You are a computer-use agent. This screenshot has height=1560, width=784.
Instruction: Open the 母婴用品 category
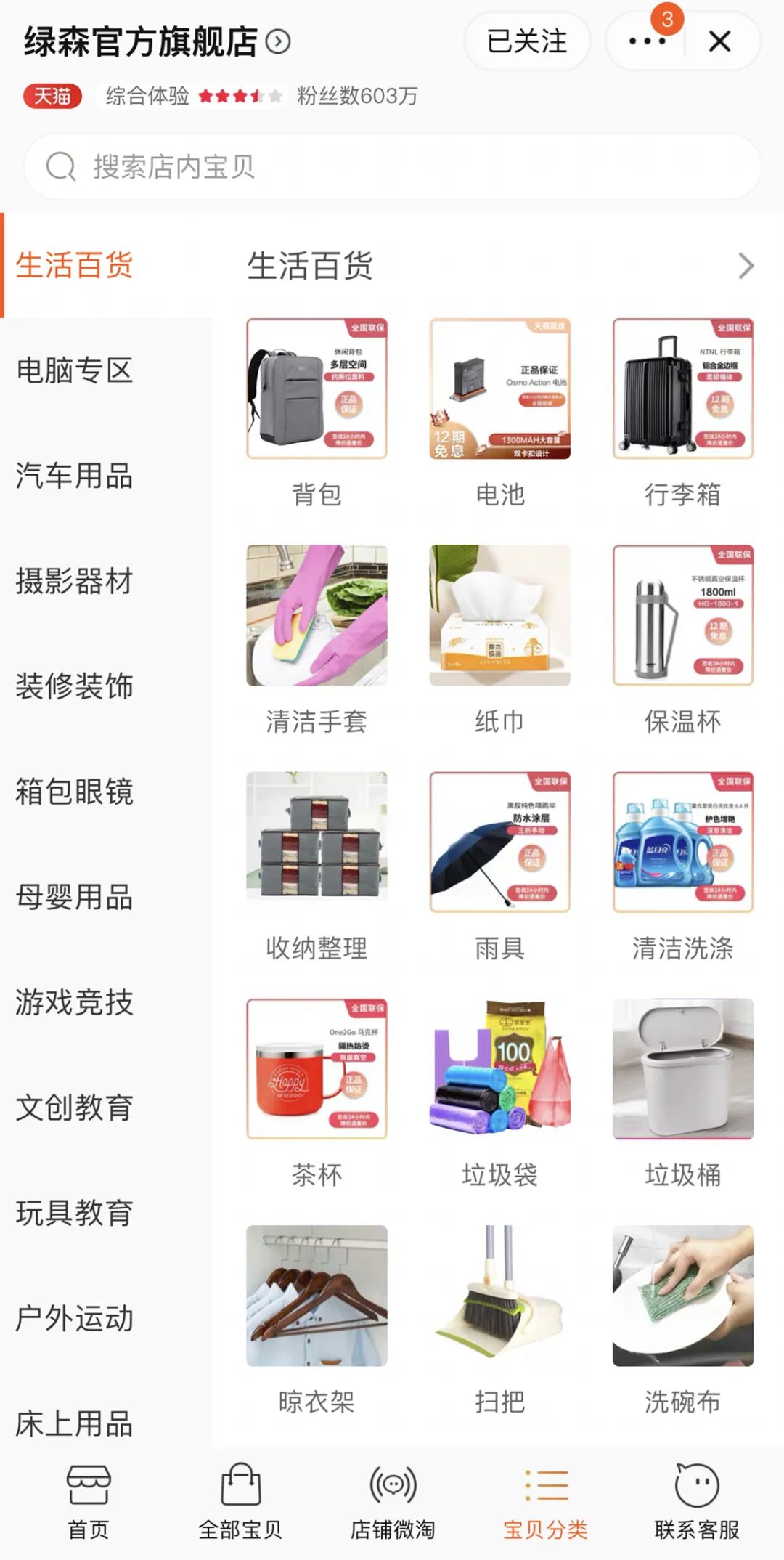click(x=75, y=898)
